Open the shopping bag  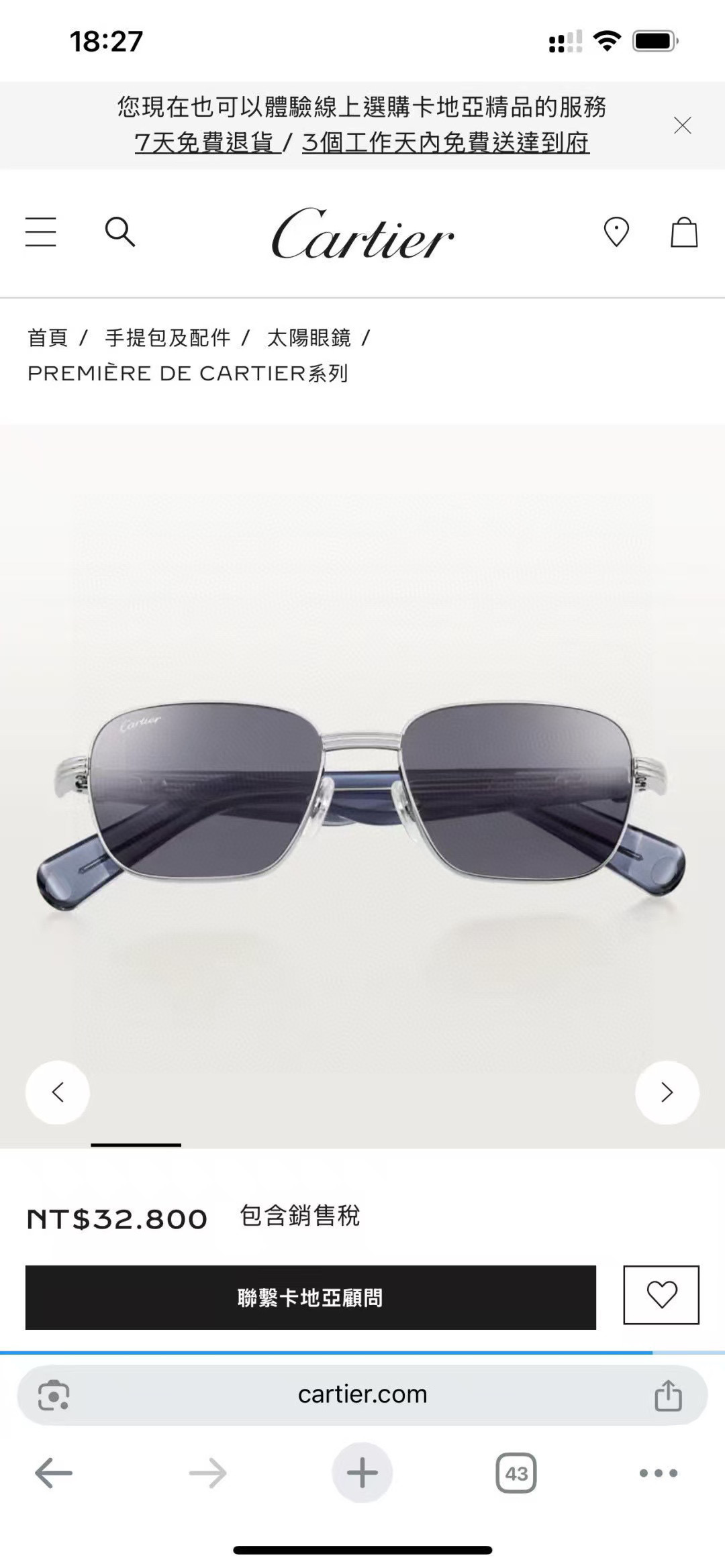684,232
